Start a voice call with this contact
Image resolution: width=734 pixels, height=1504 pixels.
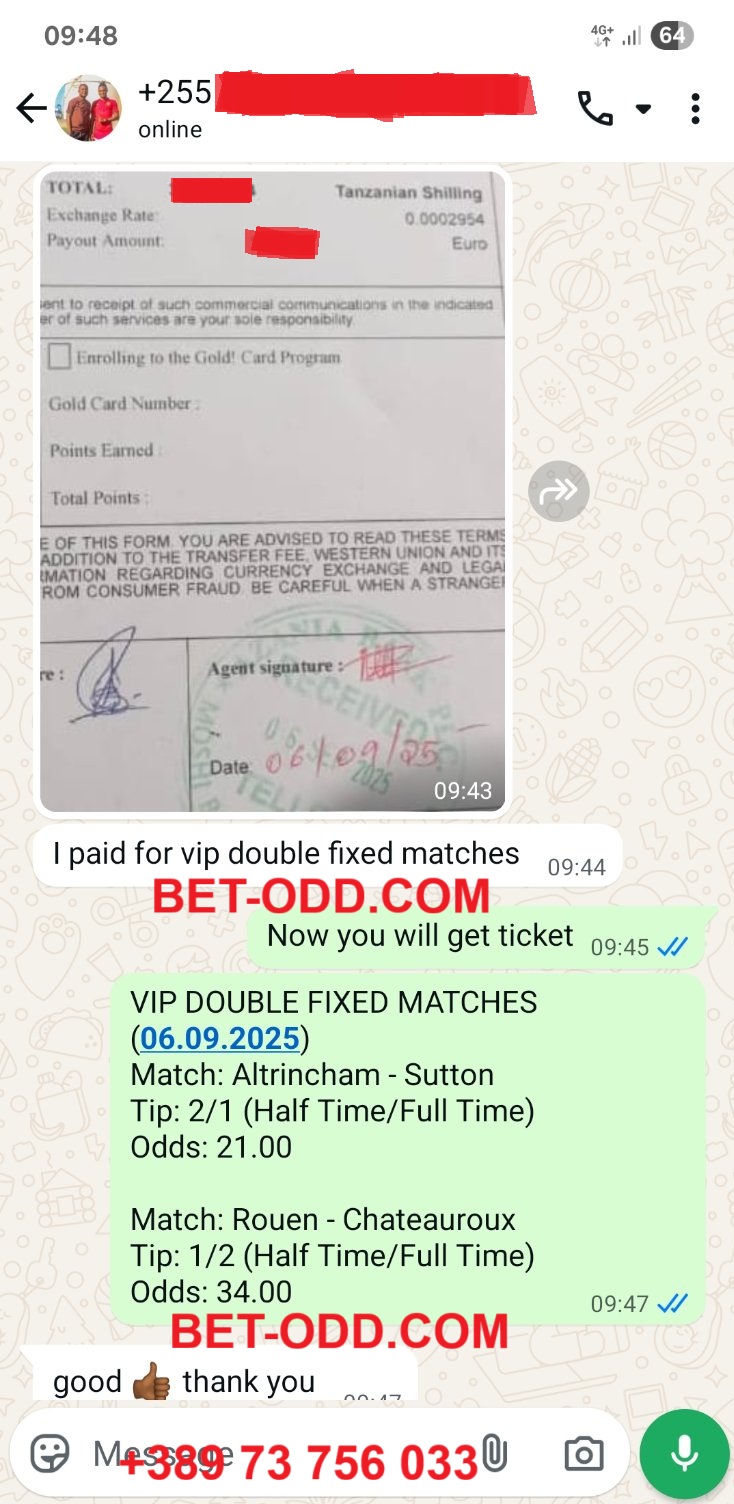[x=595, y=108]
